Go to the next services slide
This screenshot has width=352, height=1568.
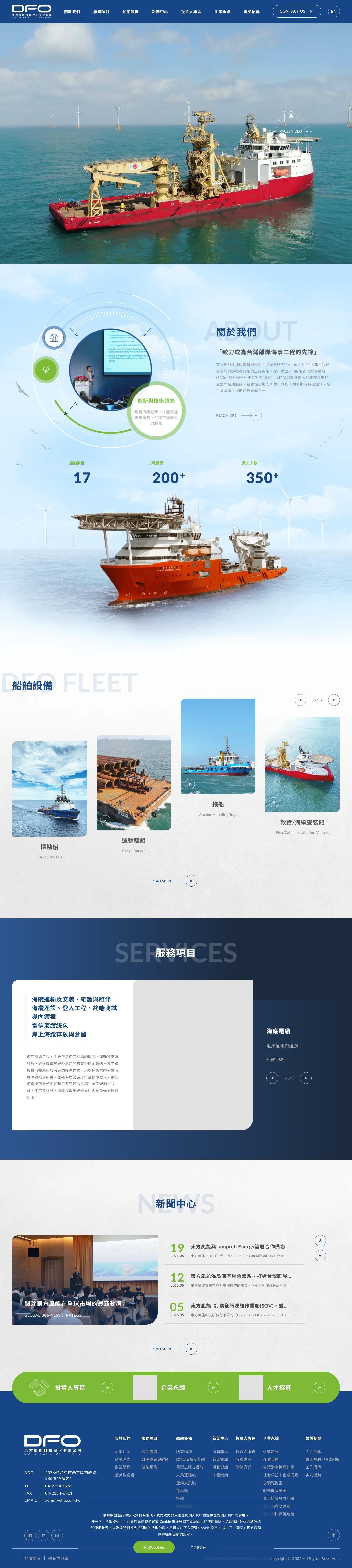[x=306, y=1078]
